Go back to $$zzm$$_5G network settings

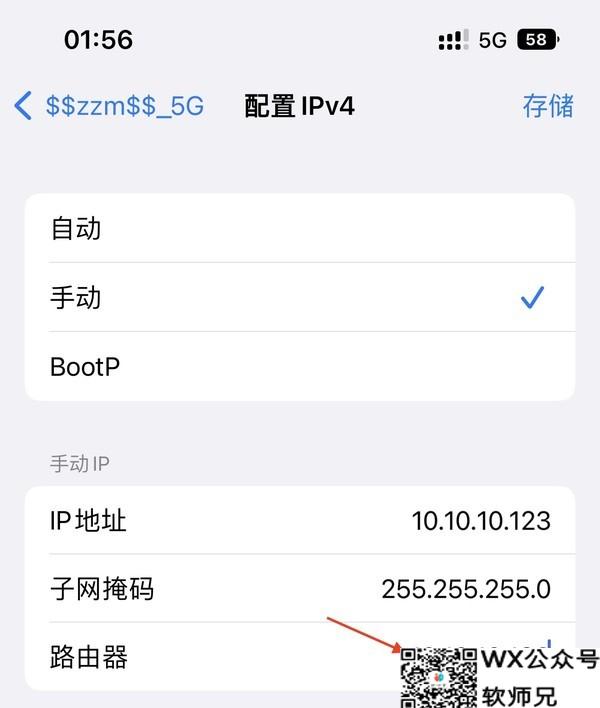coord(108,106)
